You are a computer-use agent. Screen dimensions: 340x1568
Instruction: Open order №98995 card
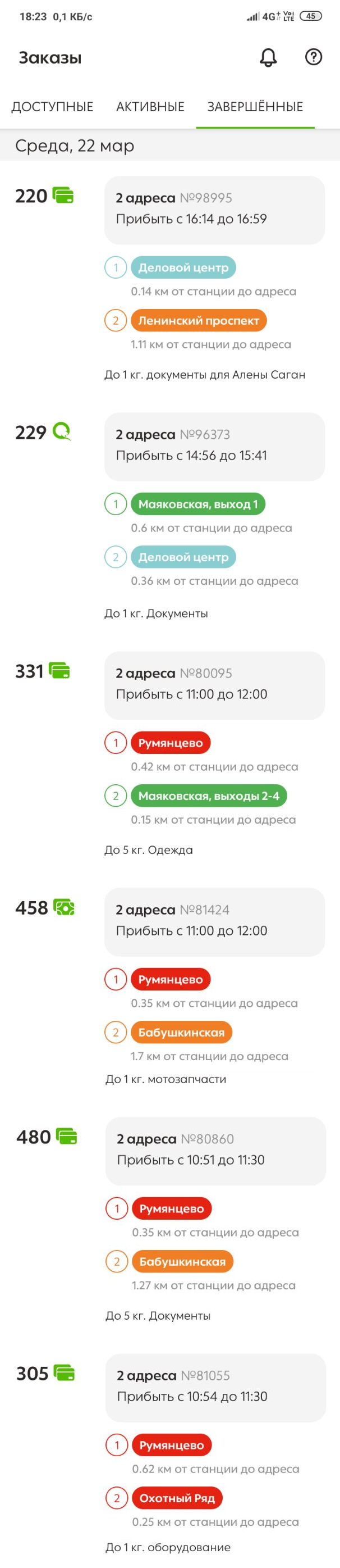(x=214, y=210)
